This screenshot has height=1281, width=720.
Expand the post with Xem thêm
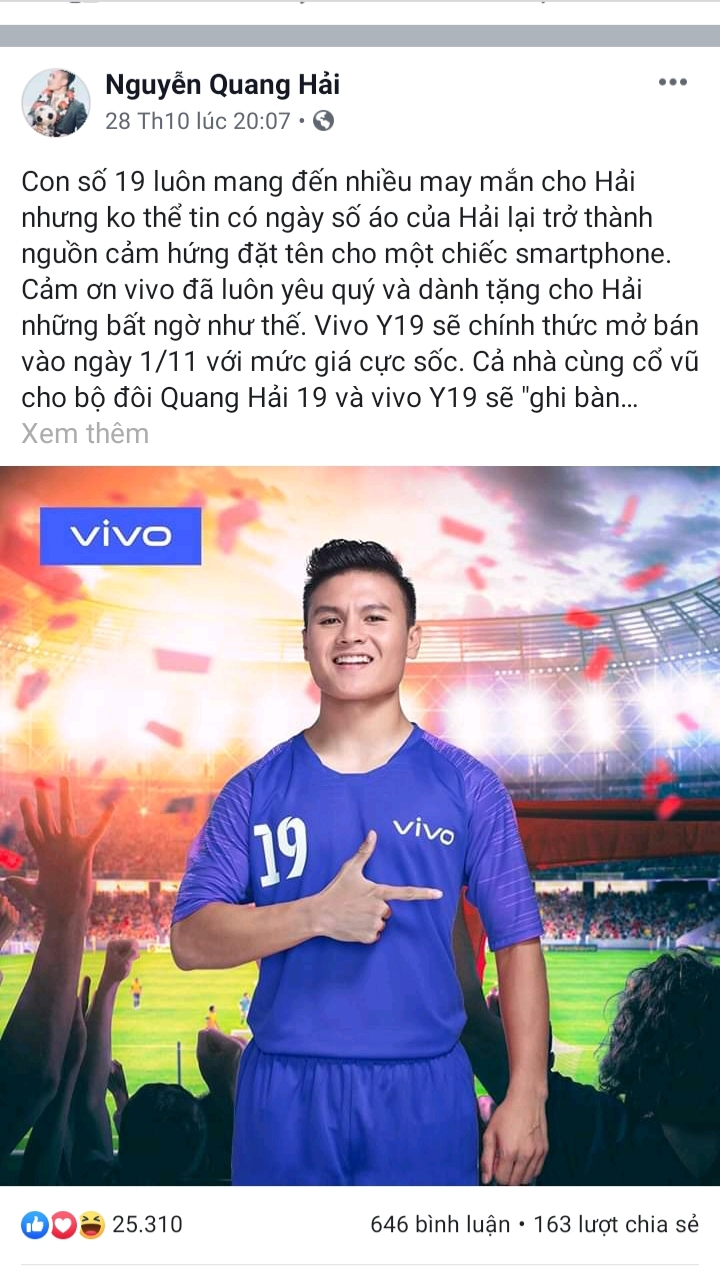pyautogui.click(x=85, y=433)
